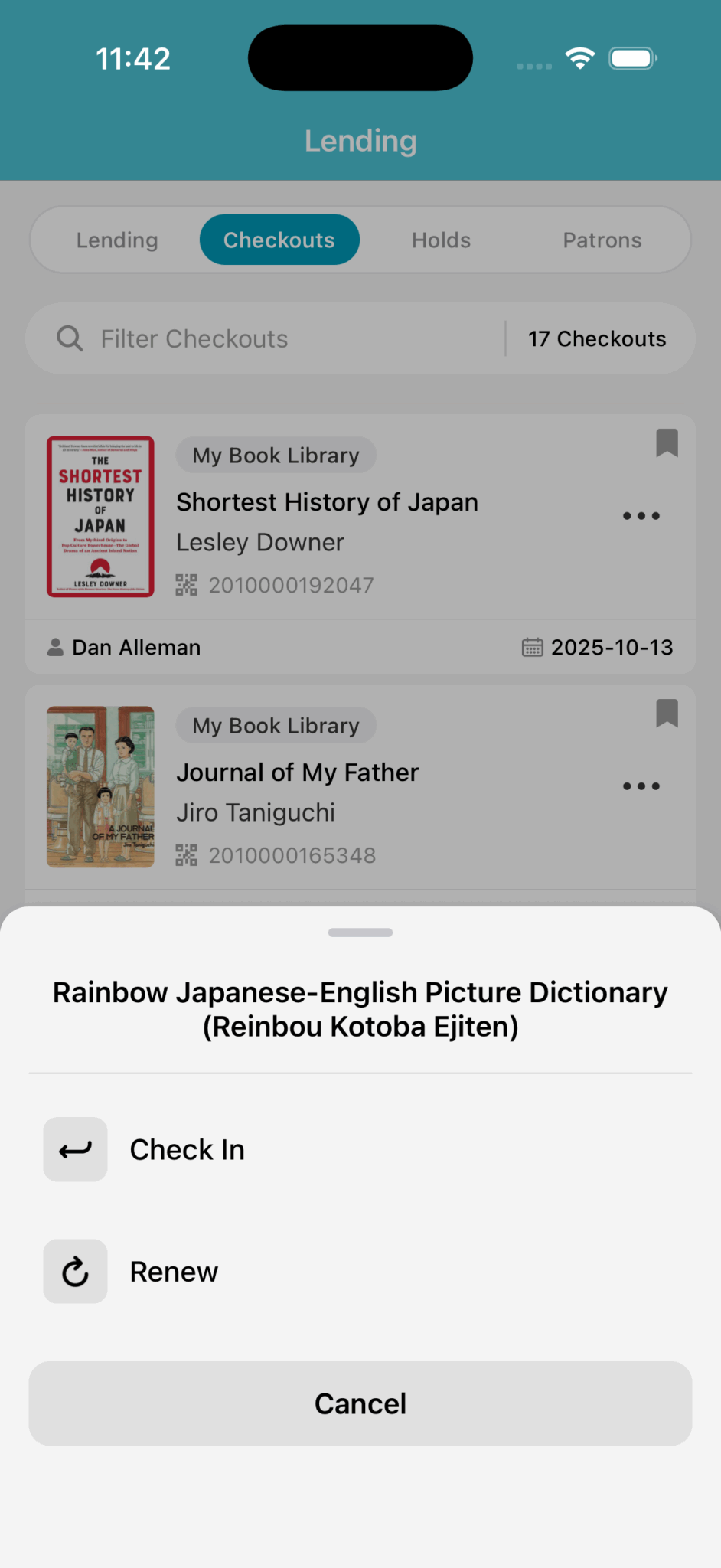Image resolution: width=721 pixels, height=1568 pixels.
Task: Open the Shortest History of Japan checkout
Action: click(328, 502)
